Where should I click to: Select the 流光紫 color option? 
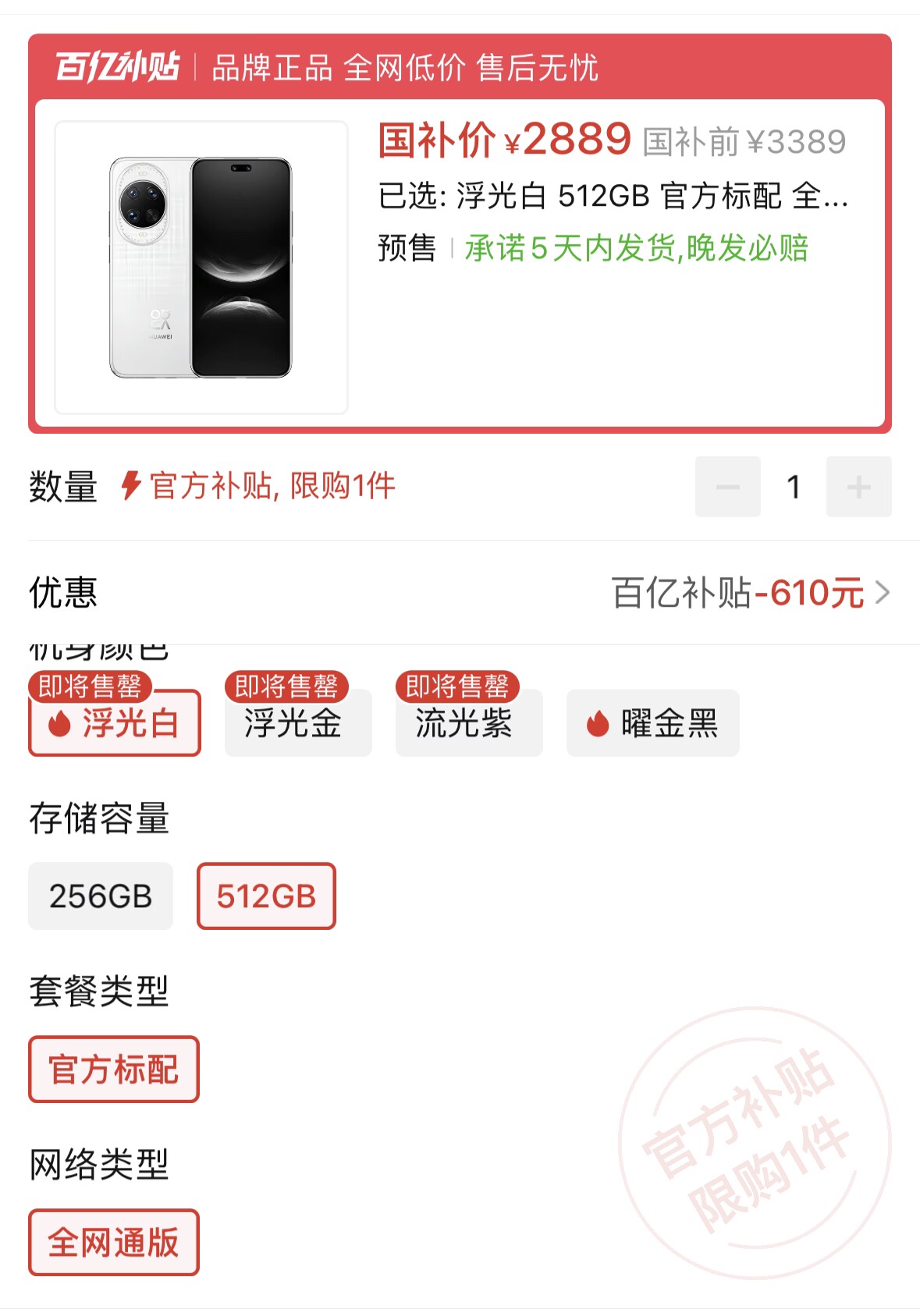(x=467, y=724)
